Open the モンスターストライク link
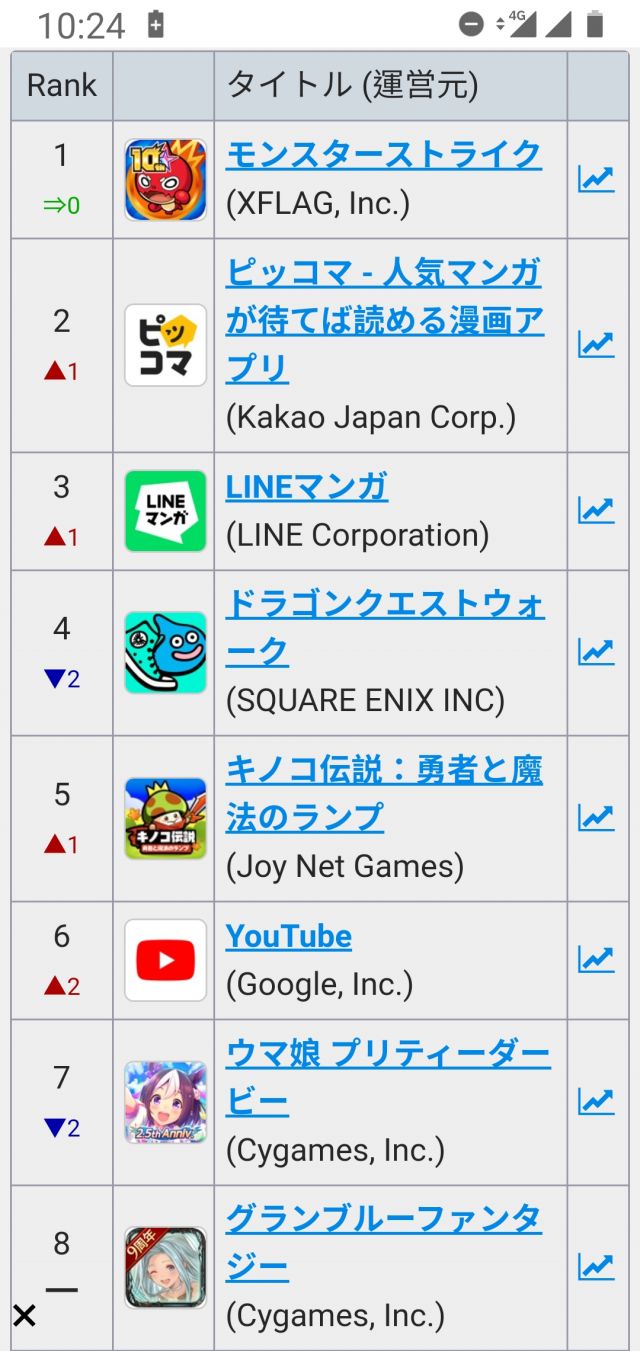 (383, 155)
